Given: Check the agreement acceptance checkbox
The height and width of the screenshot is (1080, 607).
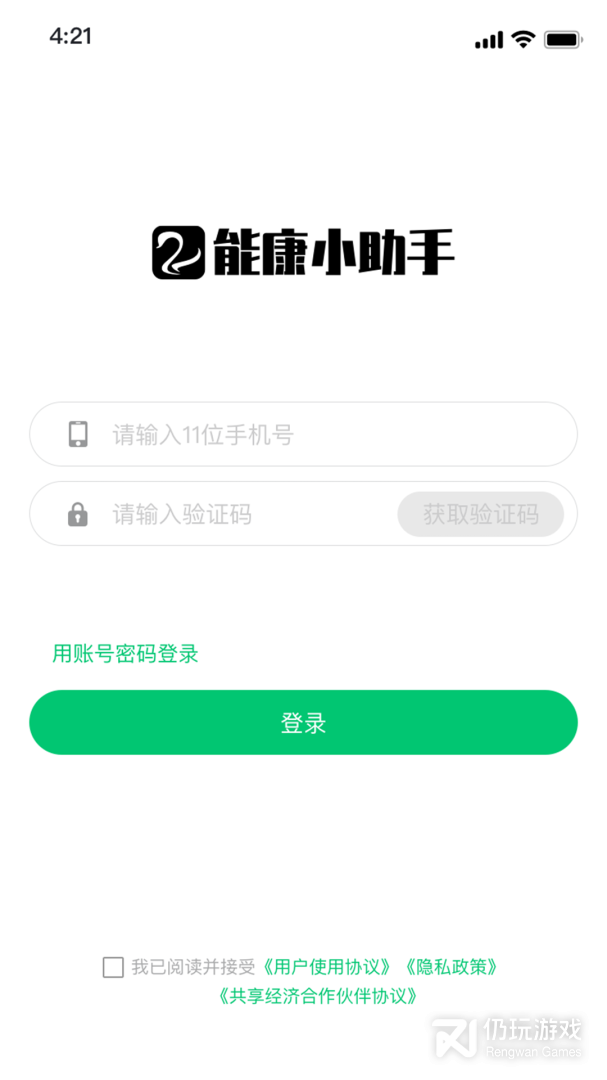Looking at the screenshot, I should tap(113, 967).
